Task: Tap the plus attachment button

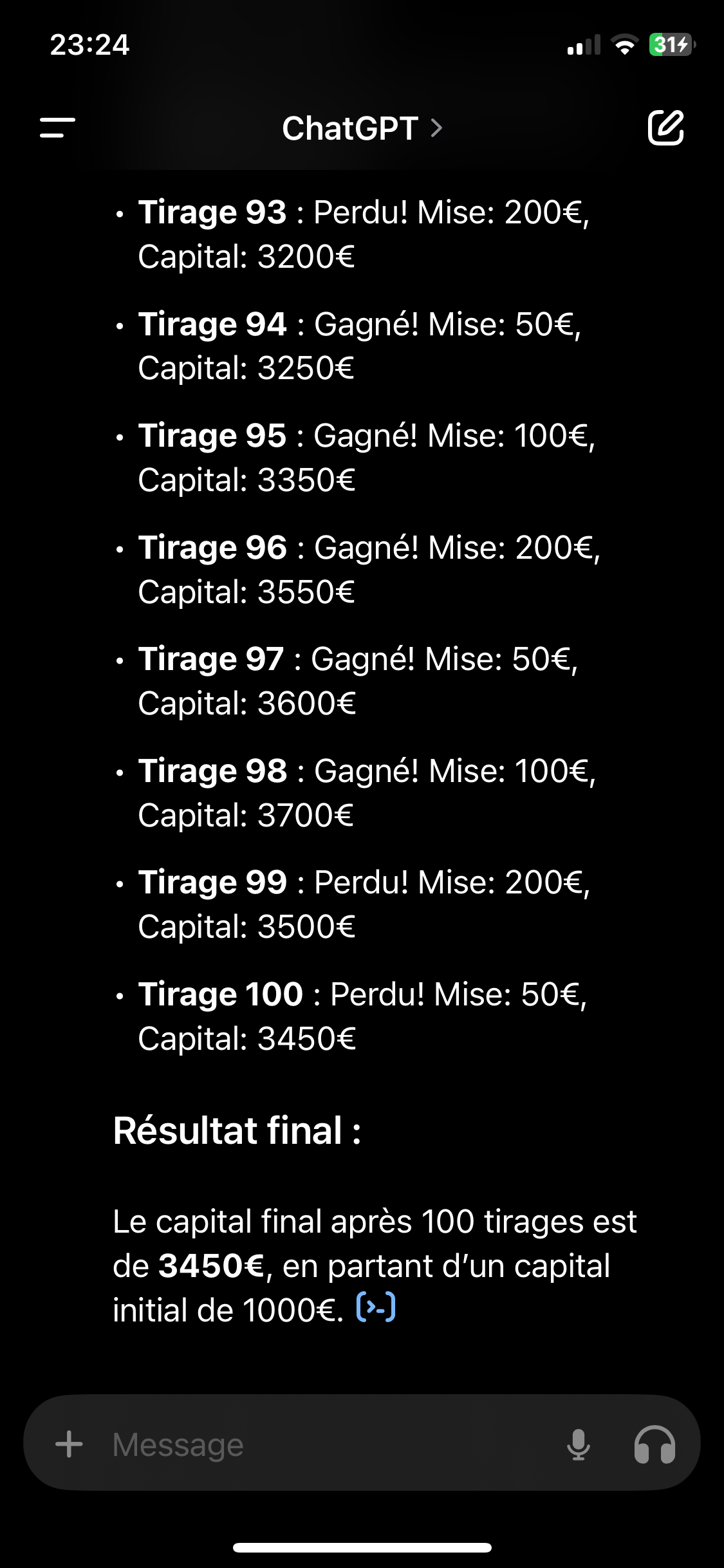Action: (69, 1444)
